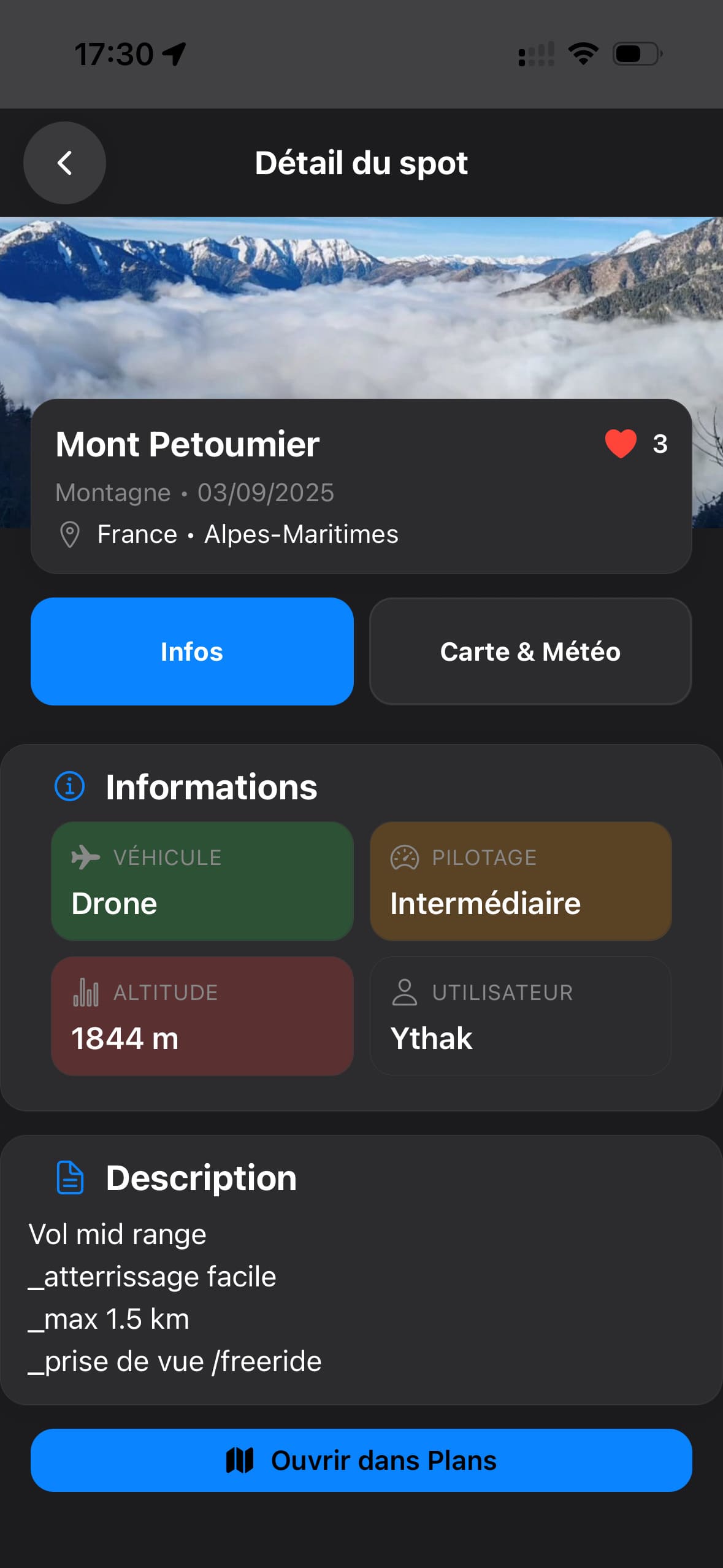Viewport: 723px width, 1568px height.
Task: Tap the altitude value 1844 m
Action: 125,1038
